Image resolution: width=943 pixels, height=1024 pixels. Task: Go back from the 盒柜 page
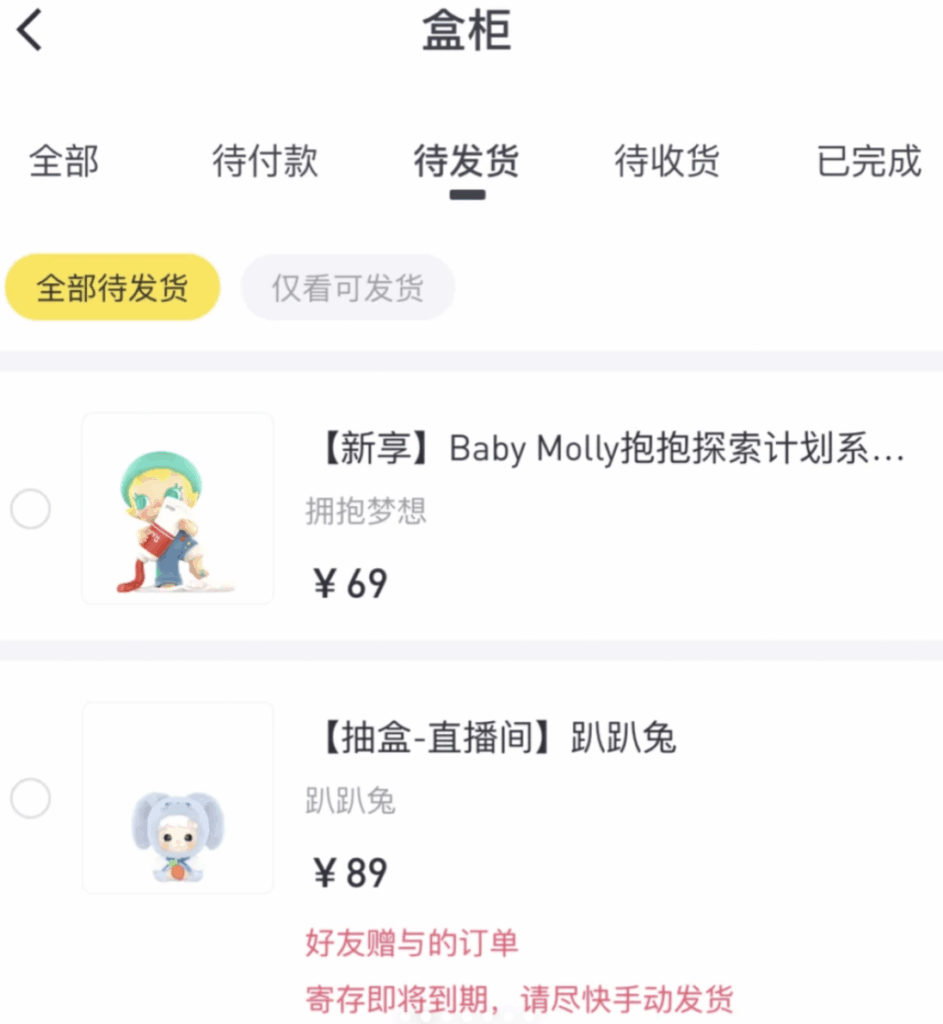coord(31,31)
